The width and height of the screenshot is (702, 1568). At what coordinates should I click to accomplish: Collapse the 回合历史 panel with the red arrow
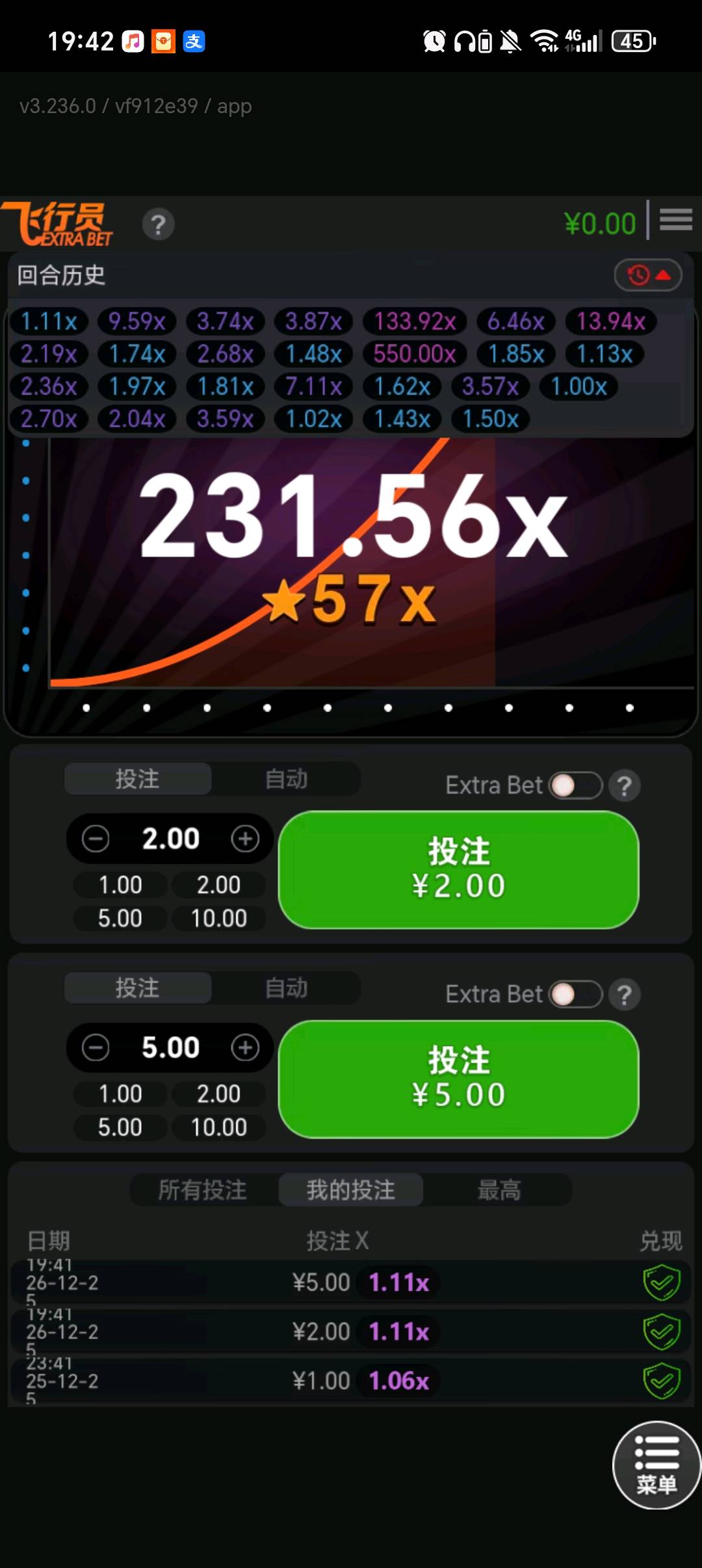pyautogui.click(x=664, y=275)
